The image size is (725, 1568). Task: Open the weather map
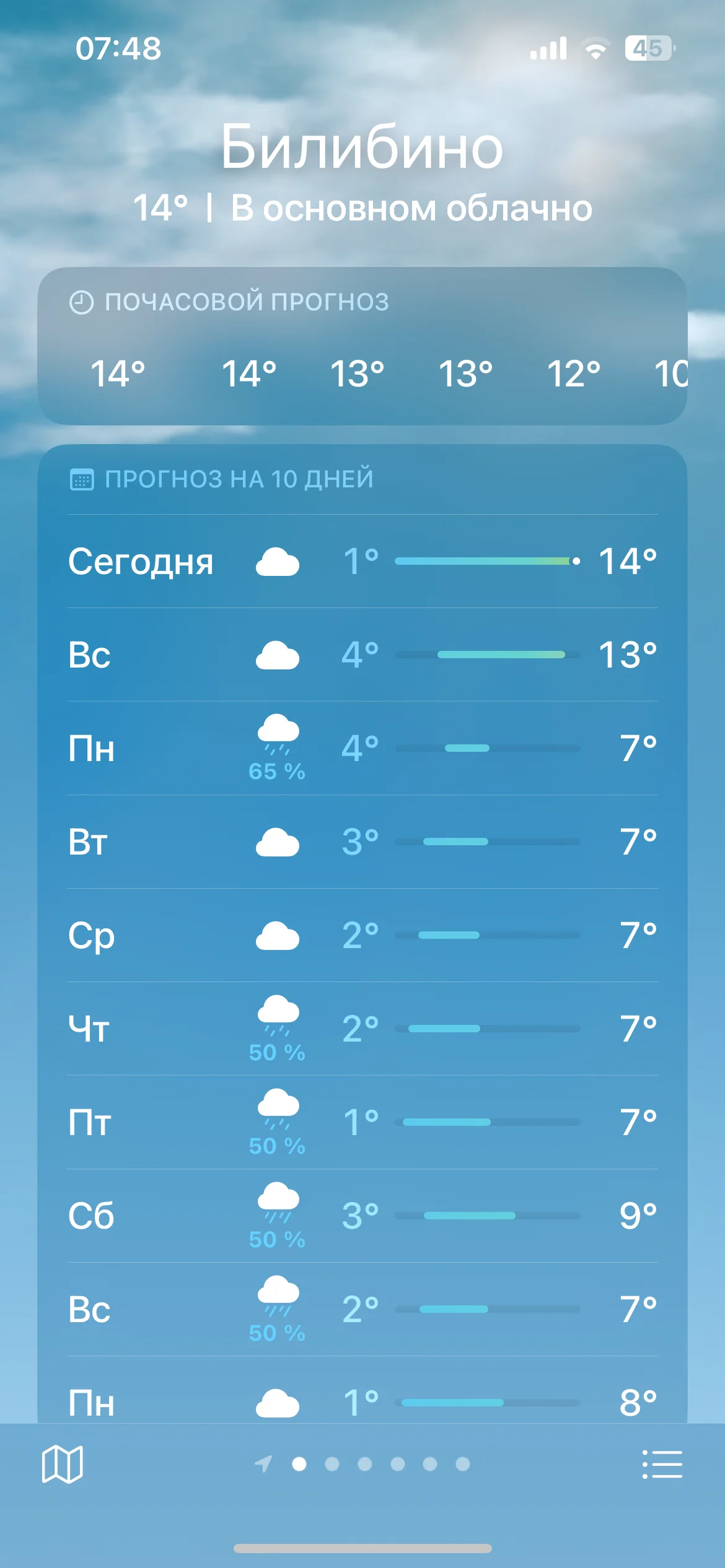pos(62,1464)
